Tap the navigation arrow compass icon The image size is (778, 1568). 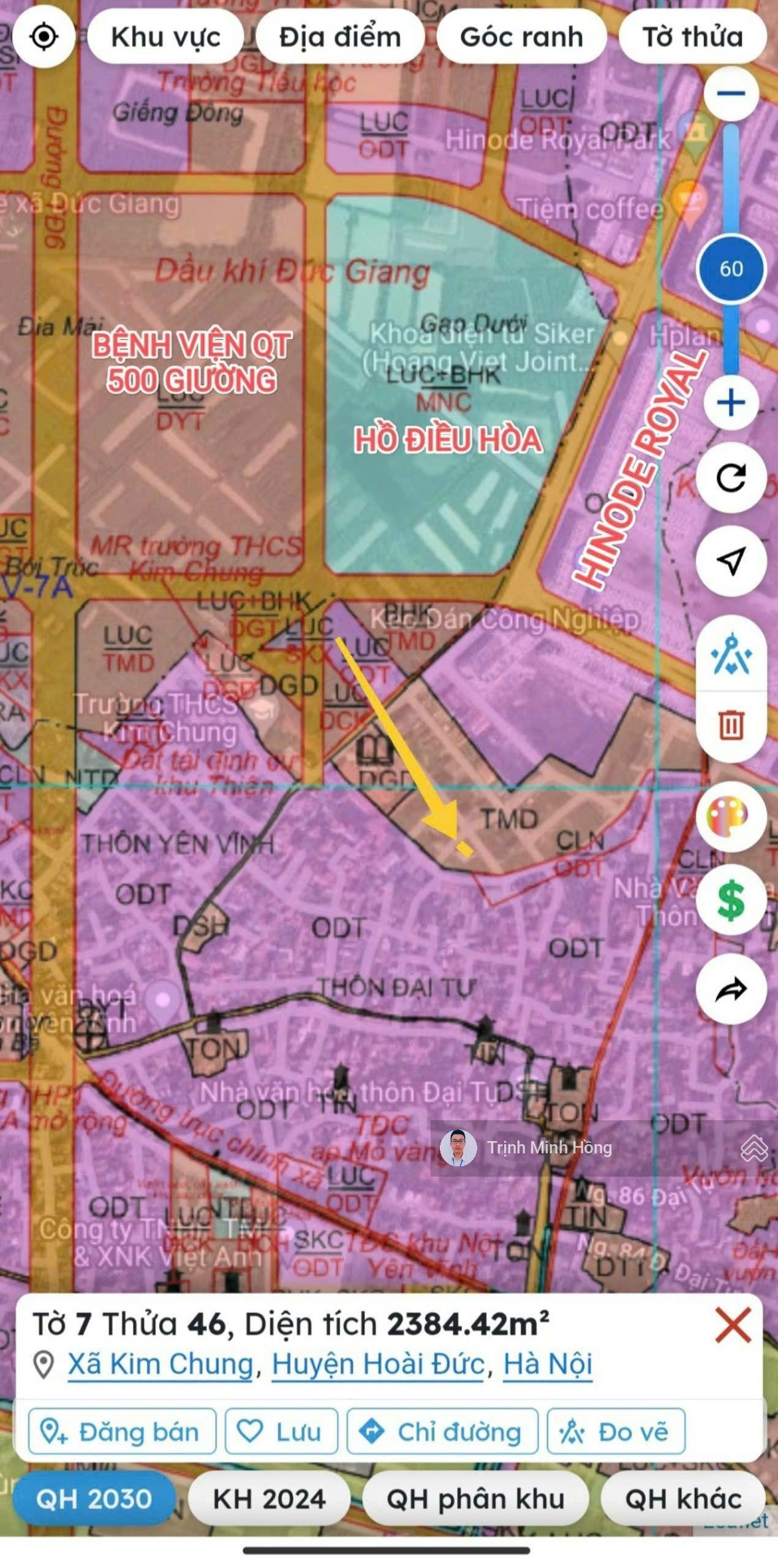[731, 560]
